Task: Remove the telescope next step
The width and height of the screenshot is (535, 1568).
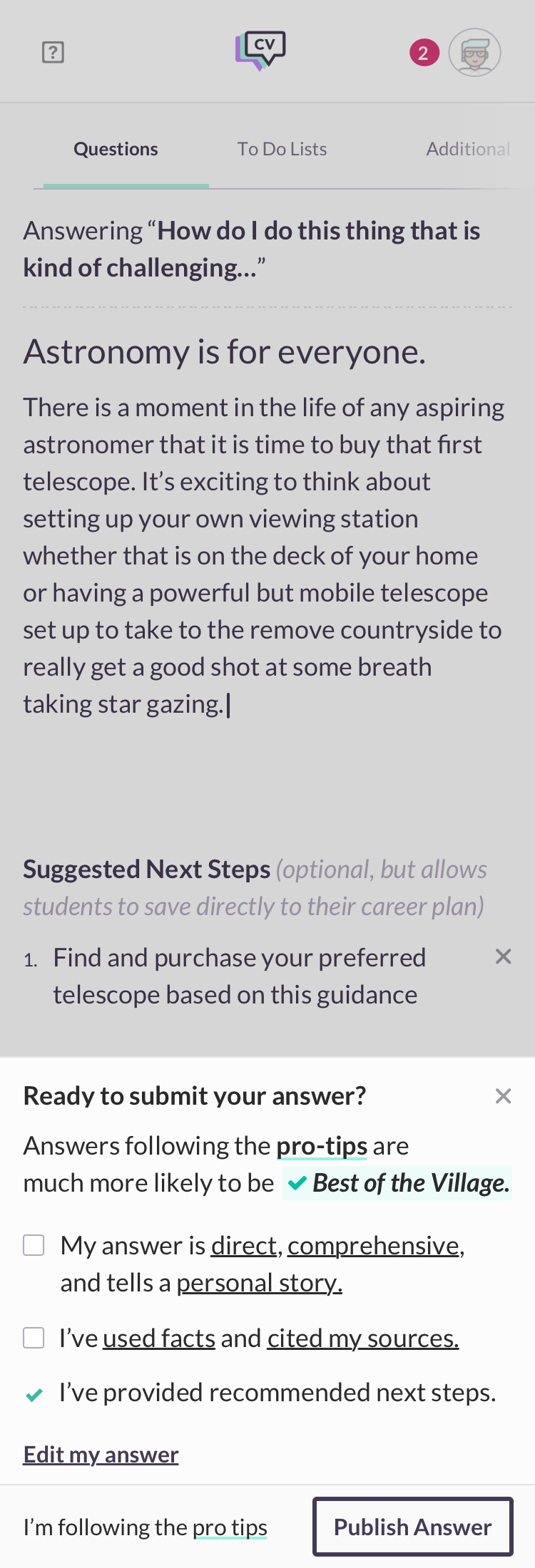Action: click(x=503, y=956)
